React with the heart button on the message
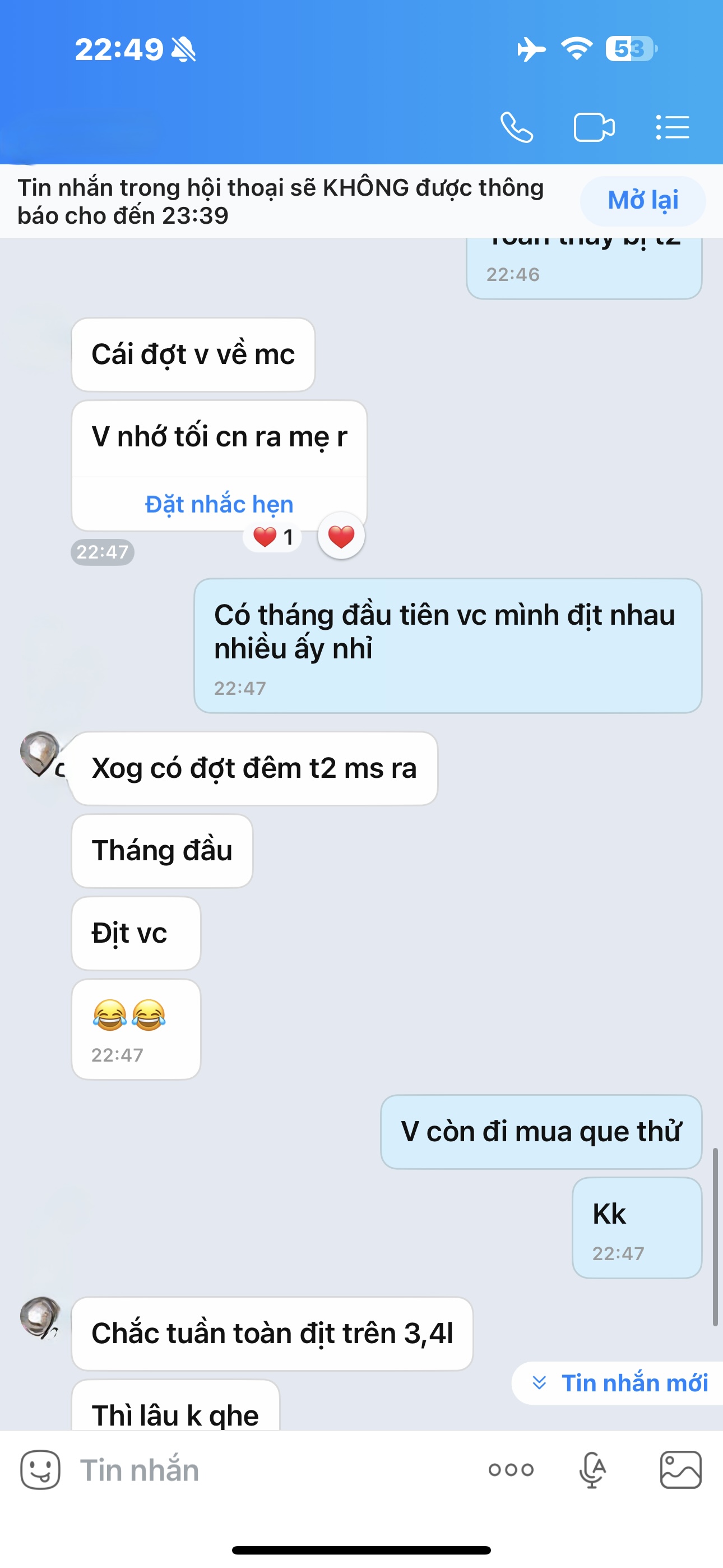Image resolution: width=723 pixels, height=1568 pixels. pos(341,536)
